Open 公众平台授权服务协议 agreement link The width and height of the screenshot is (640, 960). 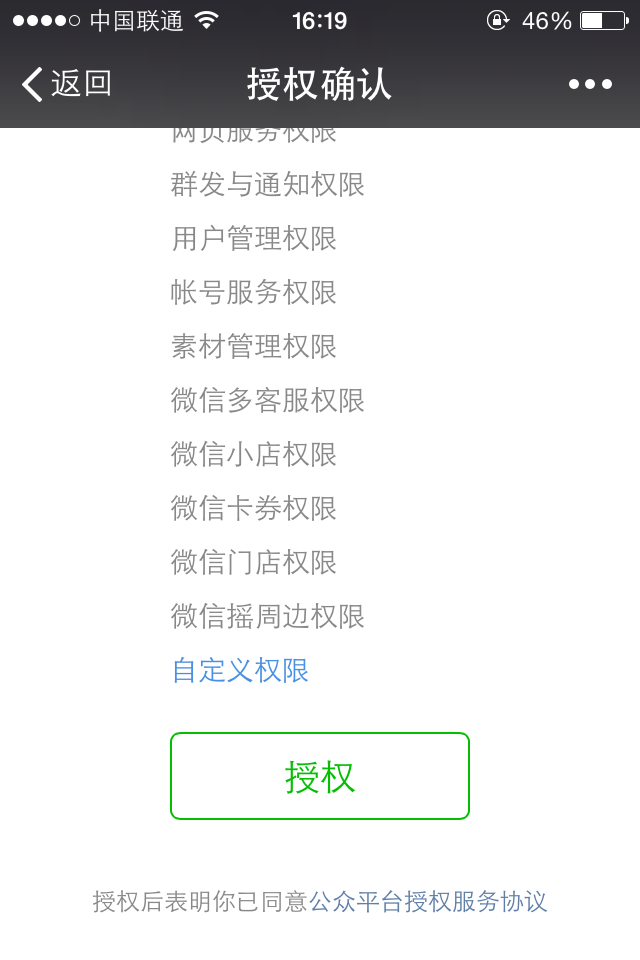click(x=428, y=902)
